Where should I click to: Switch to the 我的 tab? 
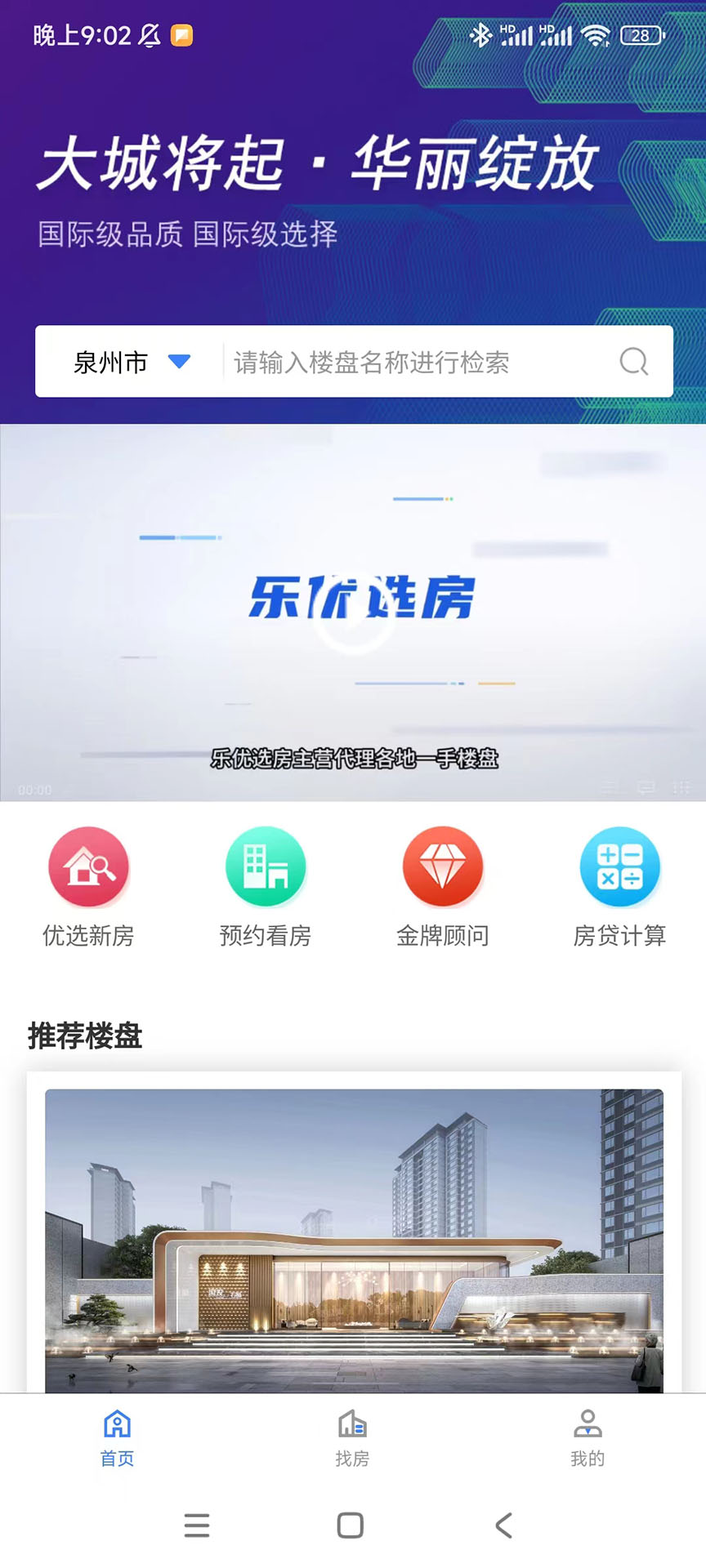tap(588, 1438)
